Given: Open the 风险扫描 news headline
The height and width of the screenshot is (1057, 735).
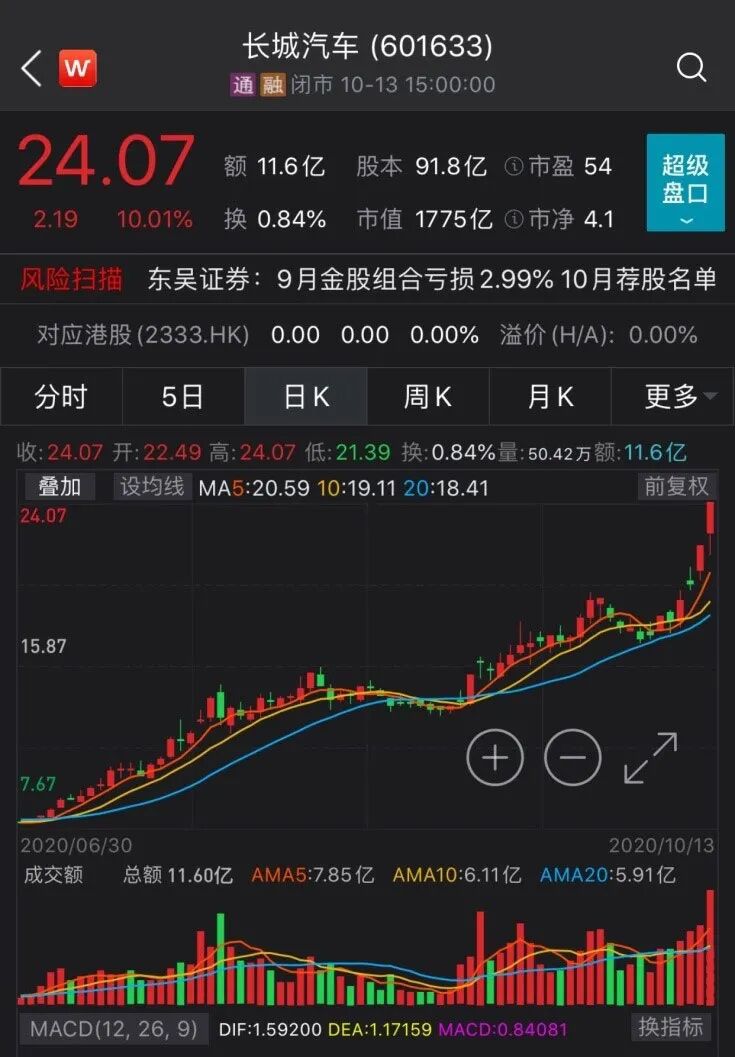Looking at the screenshot, I should point(431,279).
